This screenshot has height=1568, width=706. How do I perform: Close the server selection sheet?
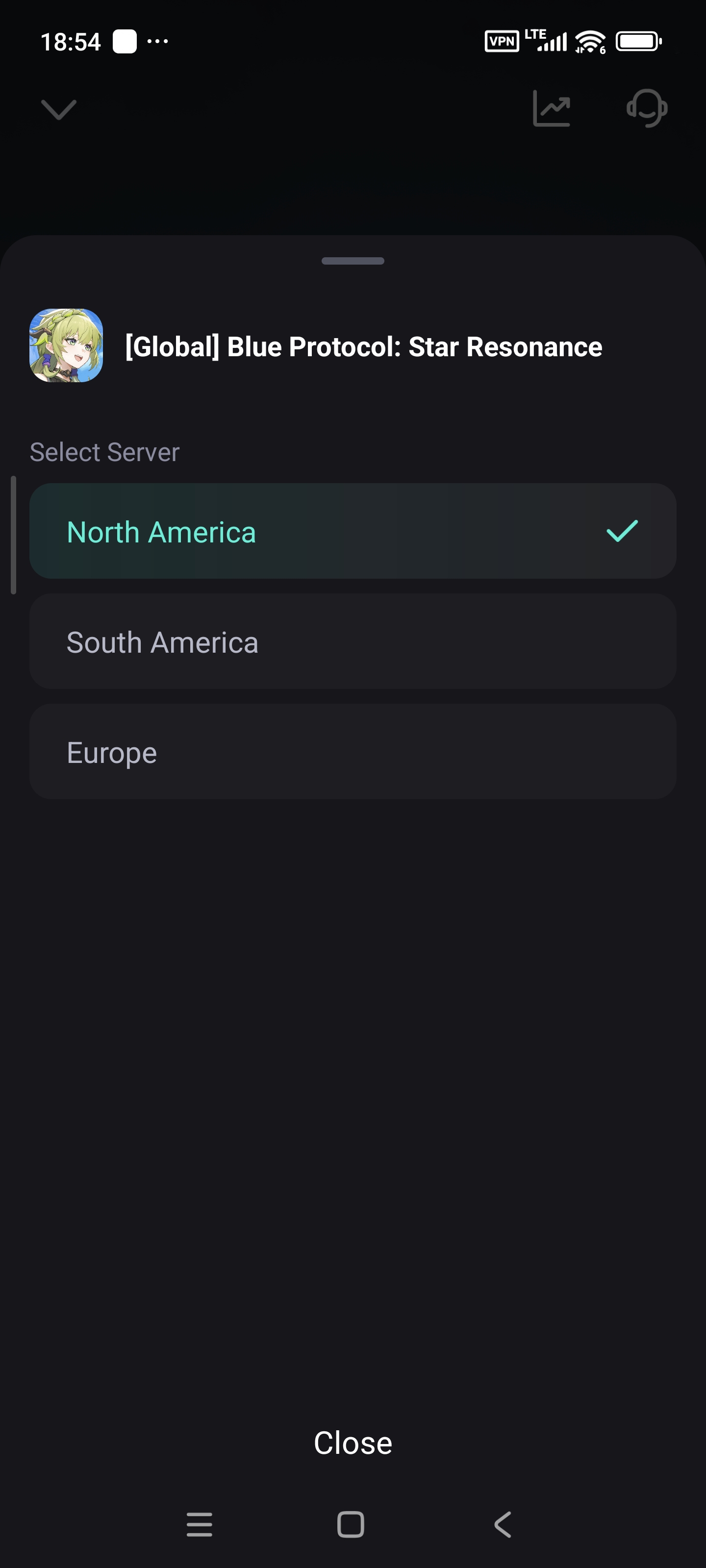click(353, 1443)
